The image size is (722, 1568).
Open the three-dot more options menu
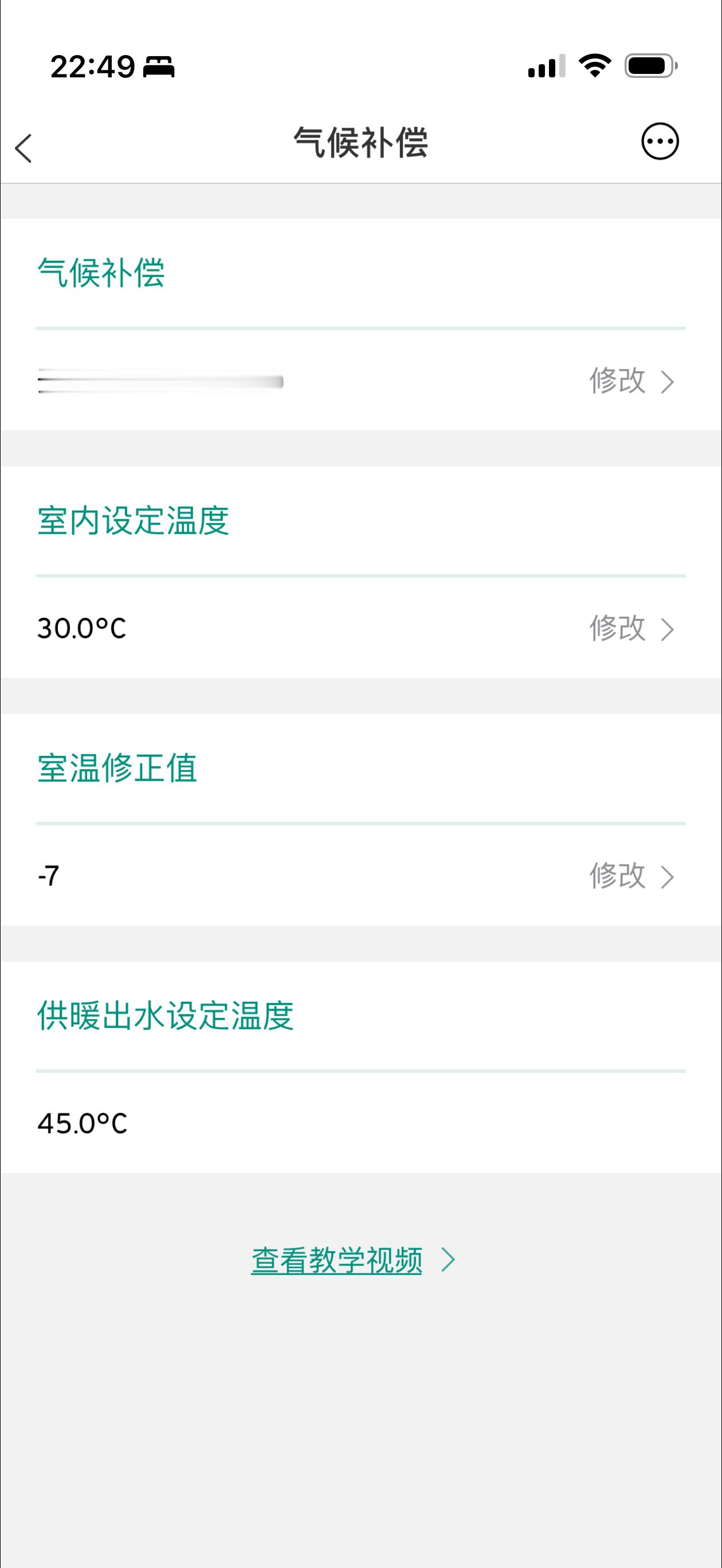tap(660, 142)
